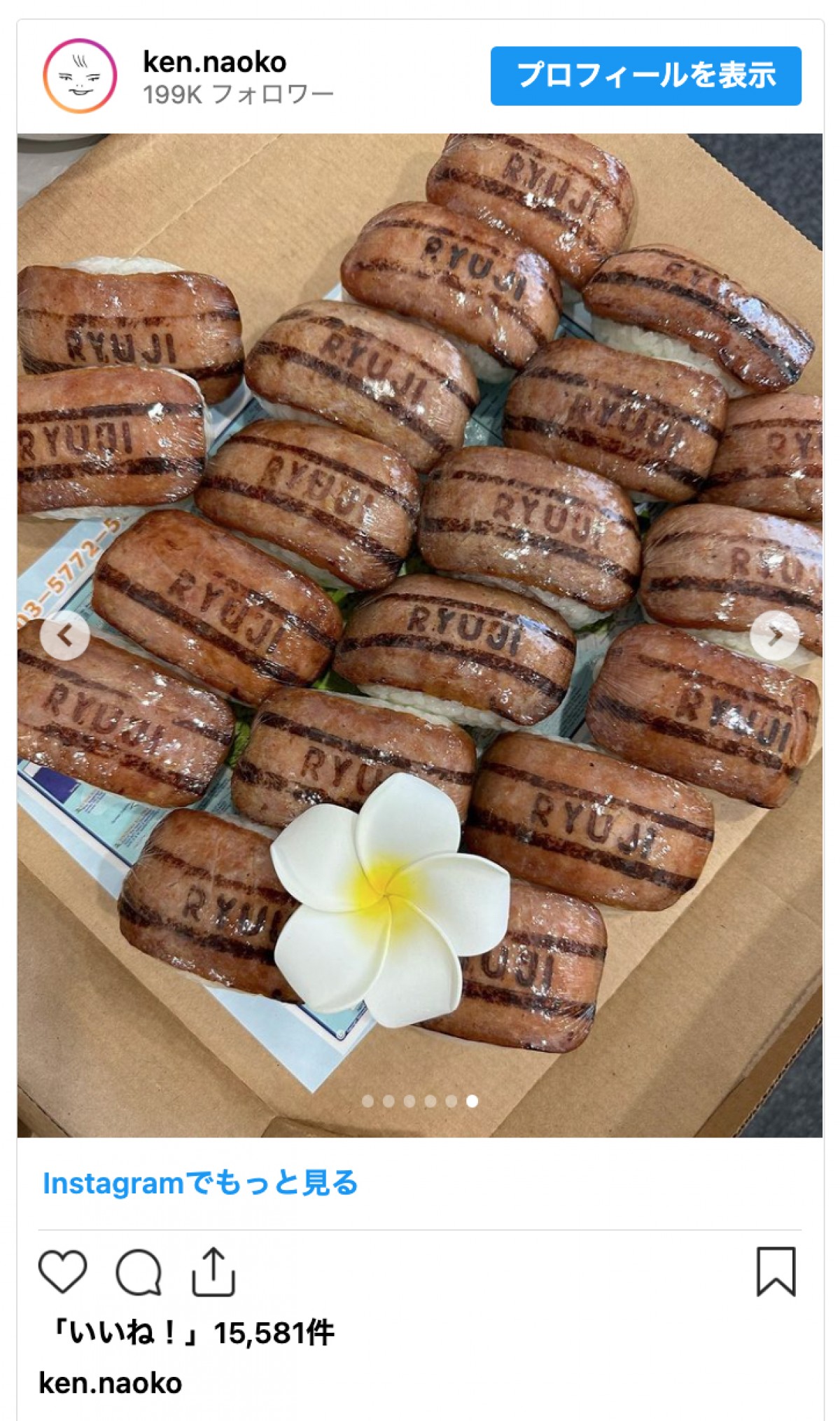This screenshot has width=840, height=1421.
Task: Tap the プロフィールを表示 button
Action: 645,76
